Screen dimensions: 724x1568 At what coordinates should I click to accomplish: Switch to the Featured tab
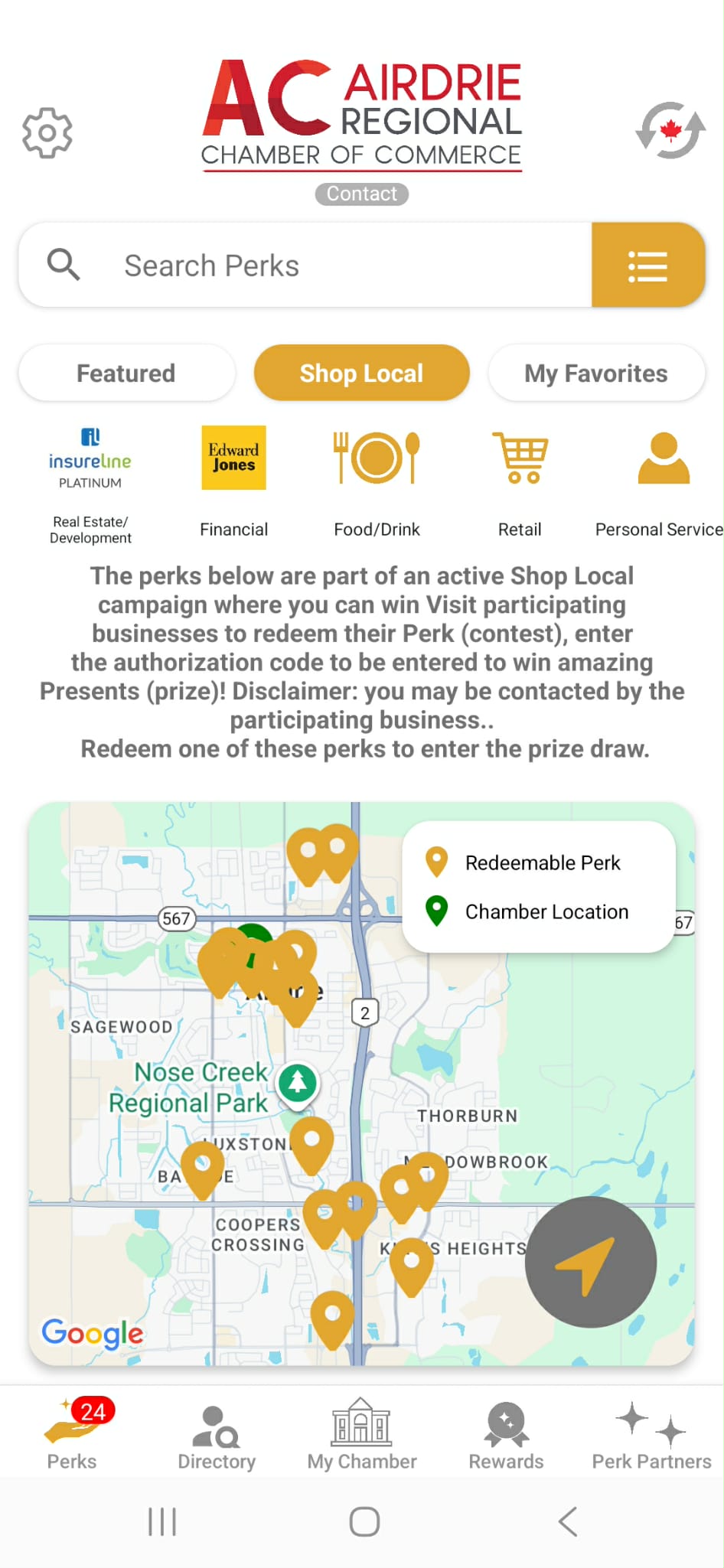click(x=126, y=373)
